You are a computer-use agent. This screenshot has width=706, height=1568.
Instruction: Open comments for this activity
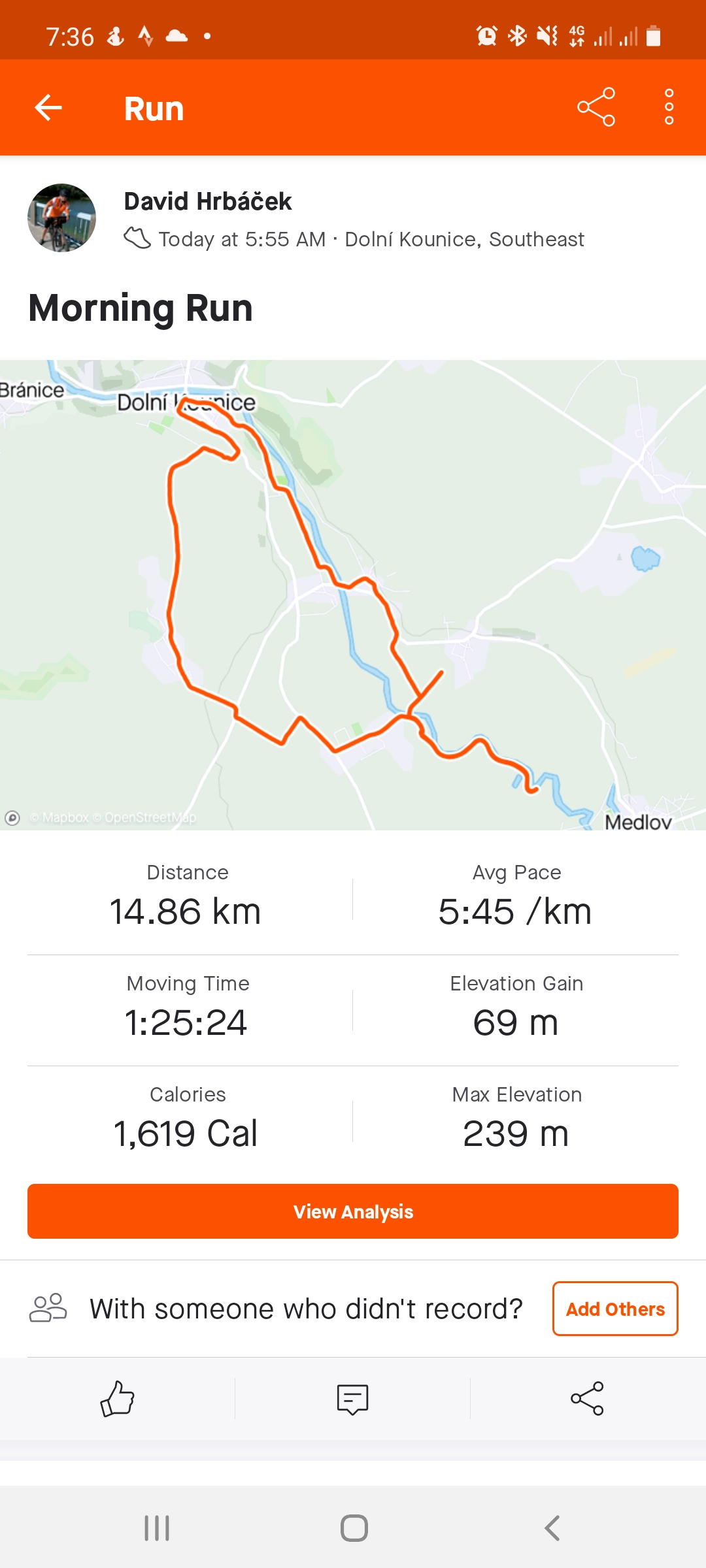353,1399
